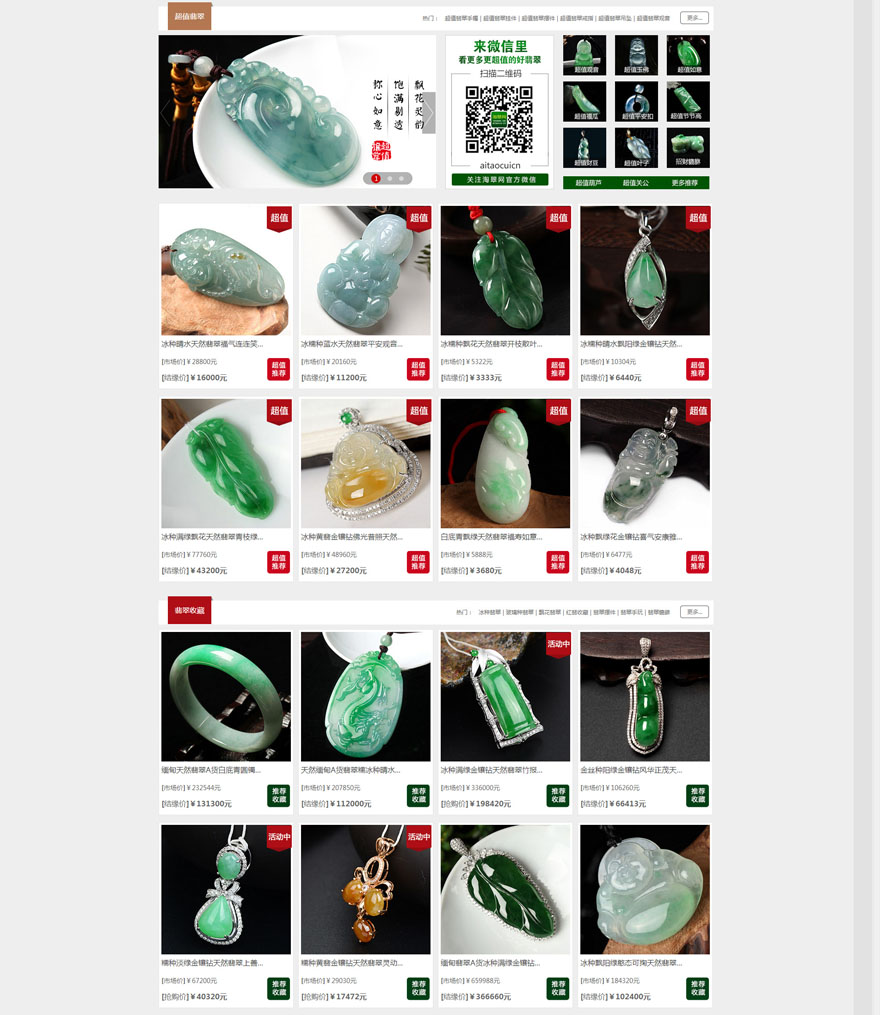Open 超值平安扣 category tile
The width and height of the screenshot is (880, 1015).
click(636, 102)
